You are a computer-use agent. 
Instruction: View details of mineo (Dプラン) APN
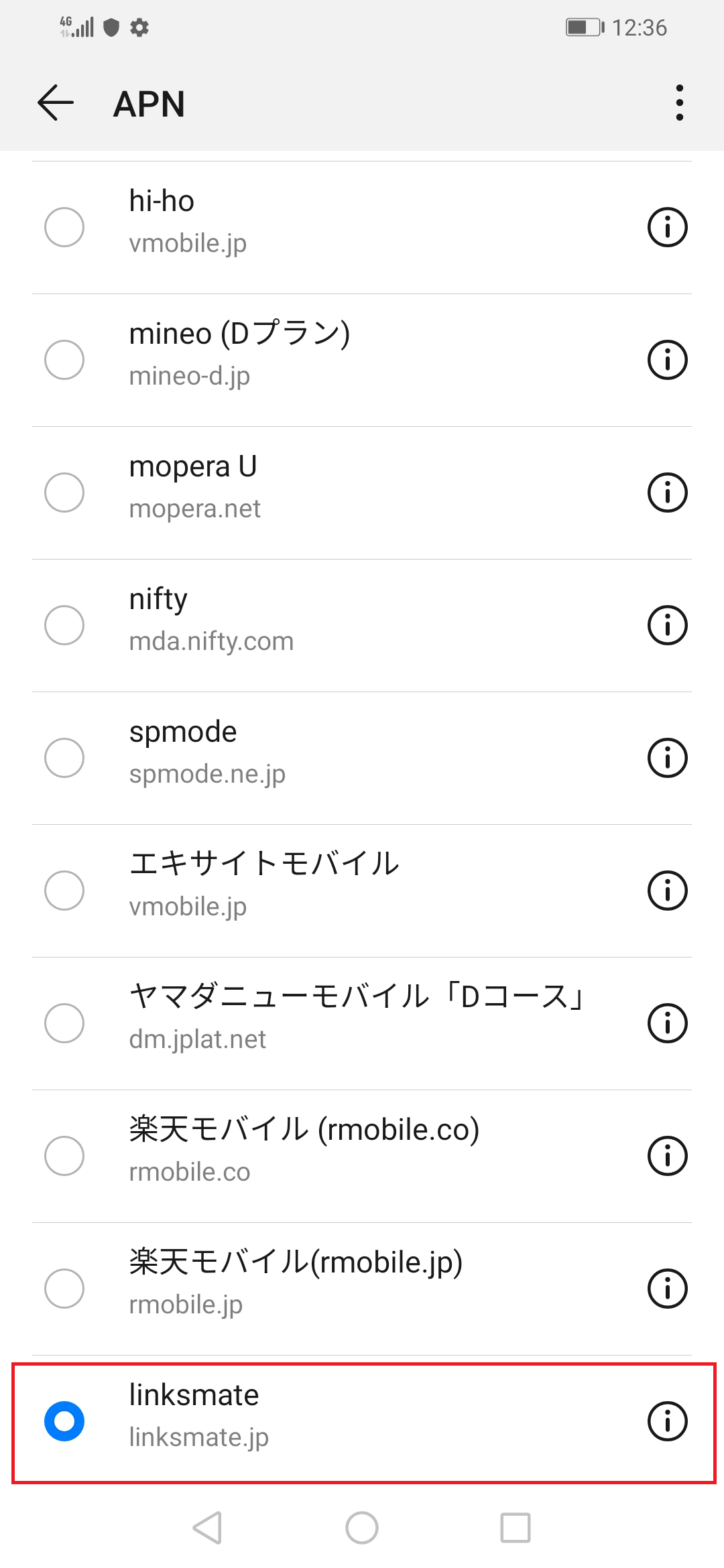668,359
